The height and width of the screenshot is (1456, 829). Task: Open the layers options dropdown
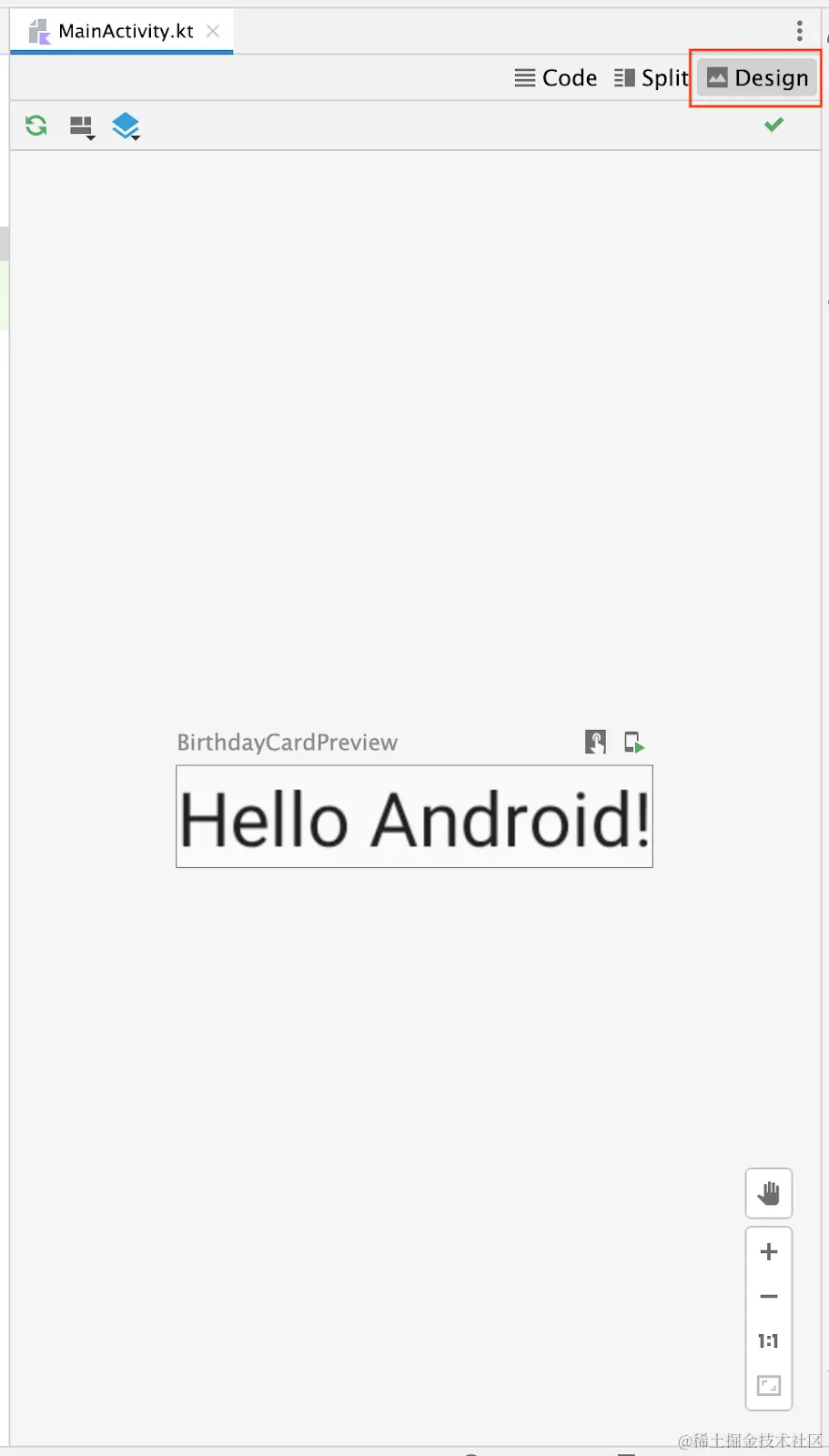pyautogui.click(x=126, y=126)
